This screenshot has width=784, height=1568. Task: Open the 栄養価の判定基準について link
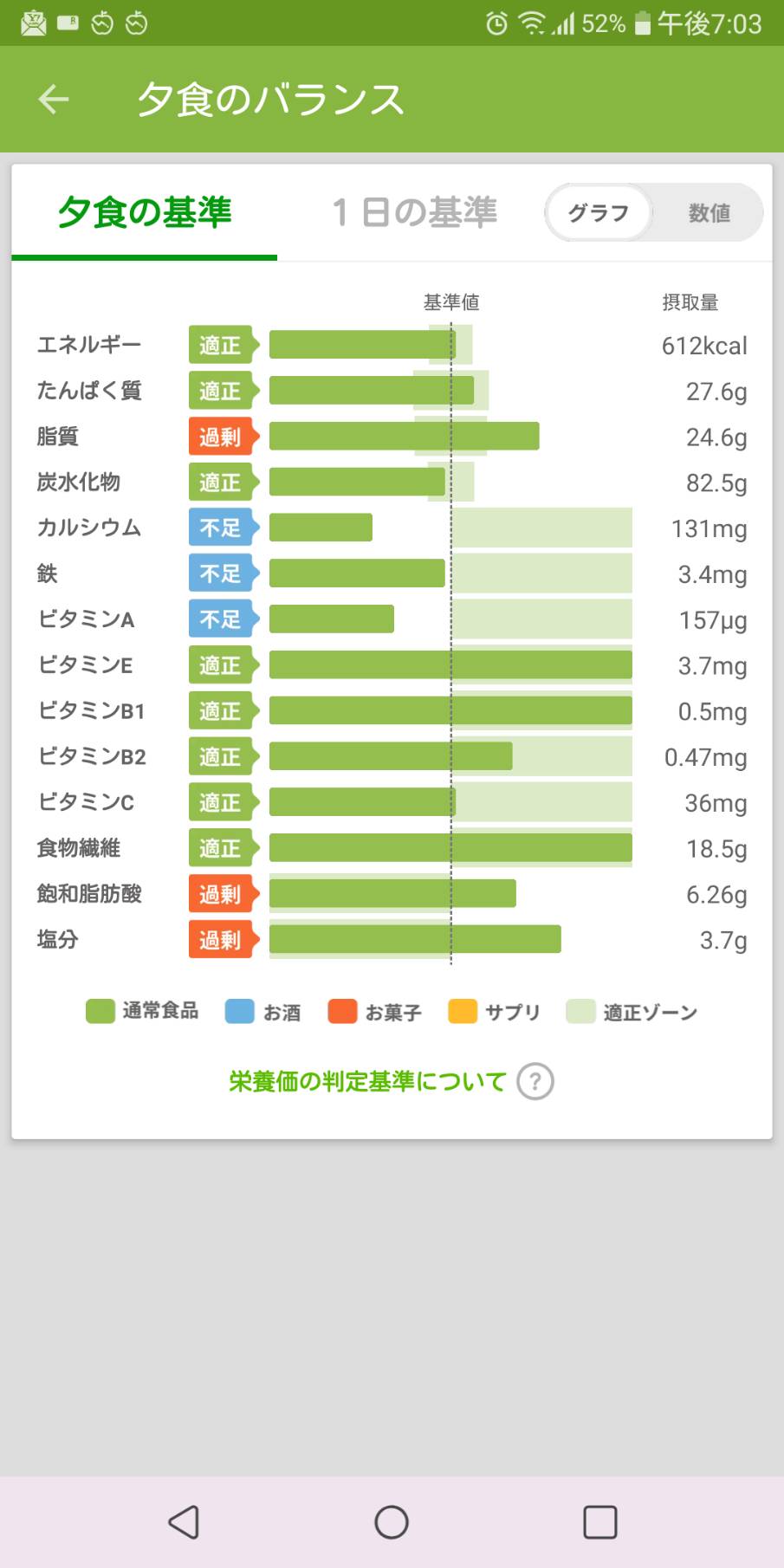[367, 1081]
